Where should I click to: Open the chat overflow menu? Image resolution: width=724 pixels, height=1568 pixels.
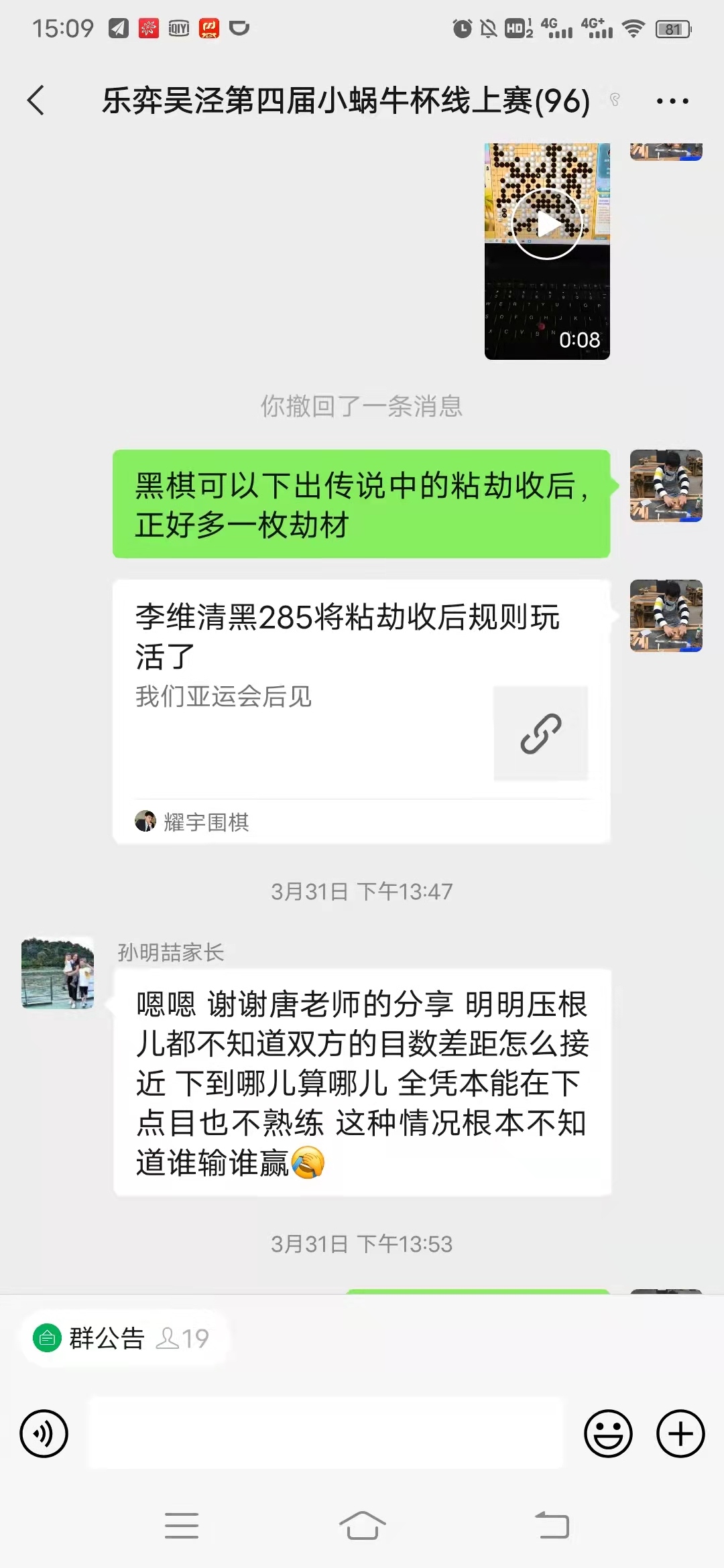click(672, 101)
